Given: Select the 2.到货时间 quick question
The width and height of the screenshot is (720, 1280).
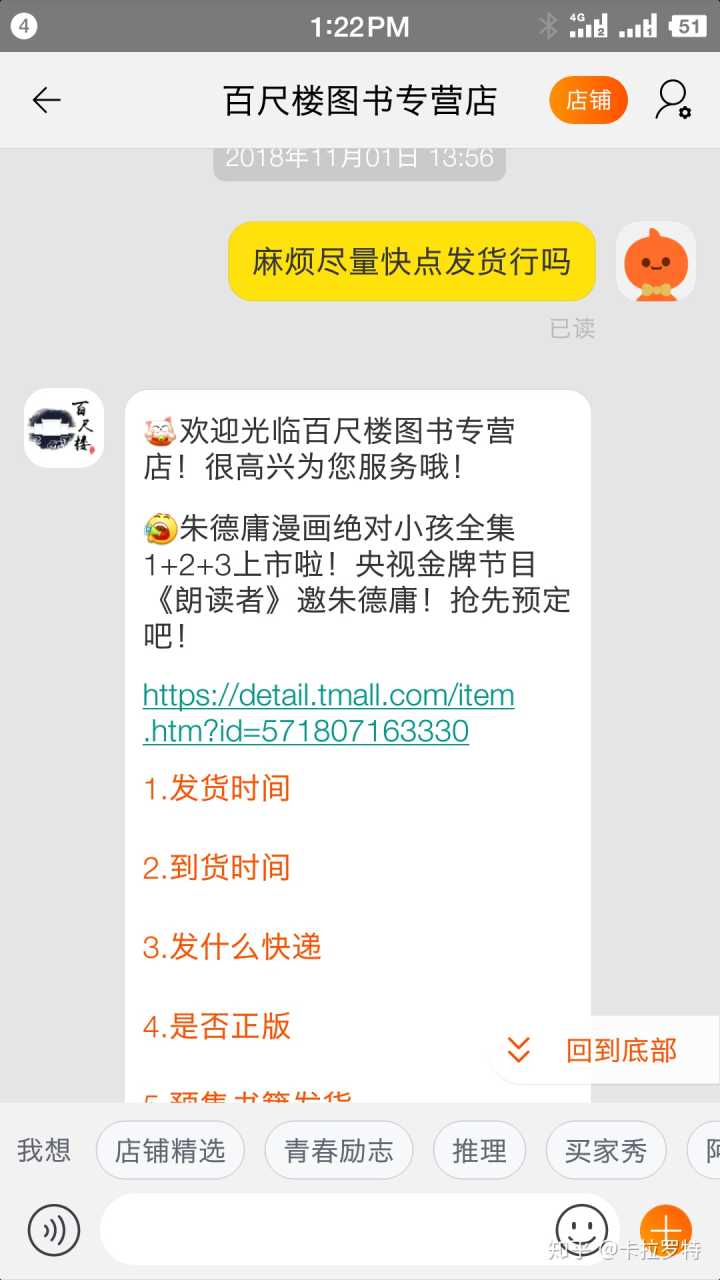Looking at the screenshot, I should click(x=217, y=867).
